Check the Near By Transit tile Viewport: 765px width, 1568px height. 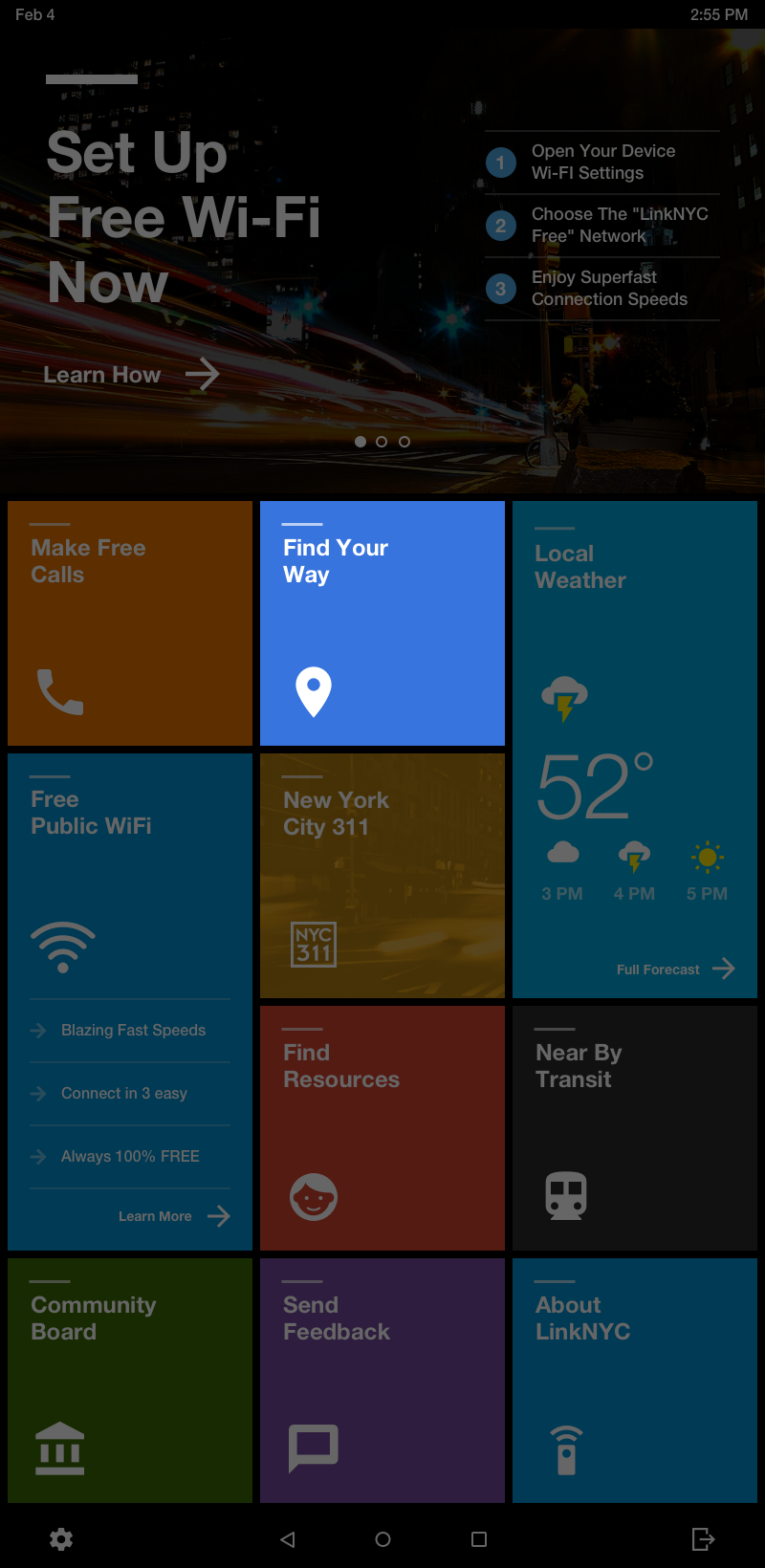pos(635,1128)
